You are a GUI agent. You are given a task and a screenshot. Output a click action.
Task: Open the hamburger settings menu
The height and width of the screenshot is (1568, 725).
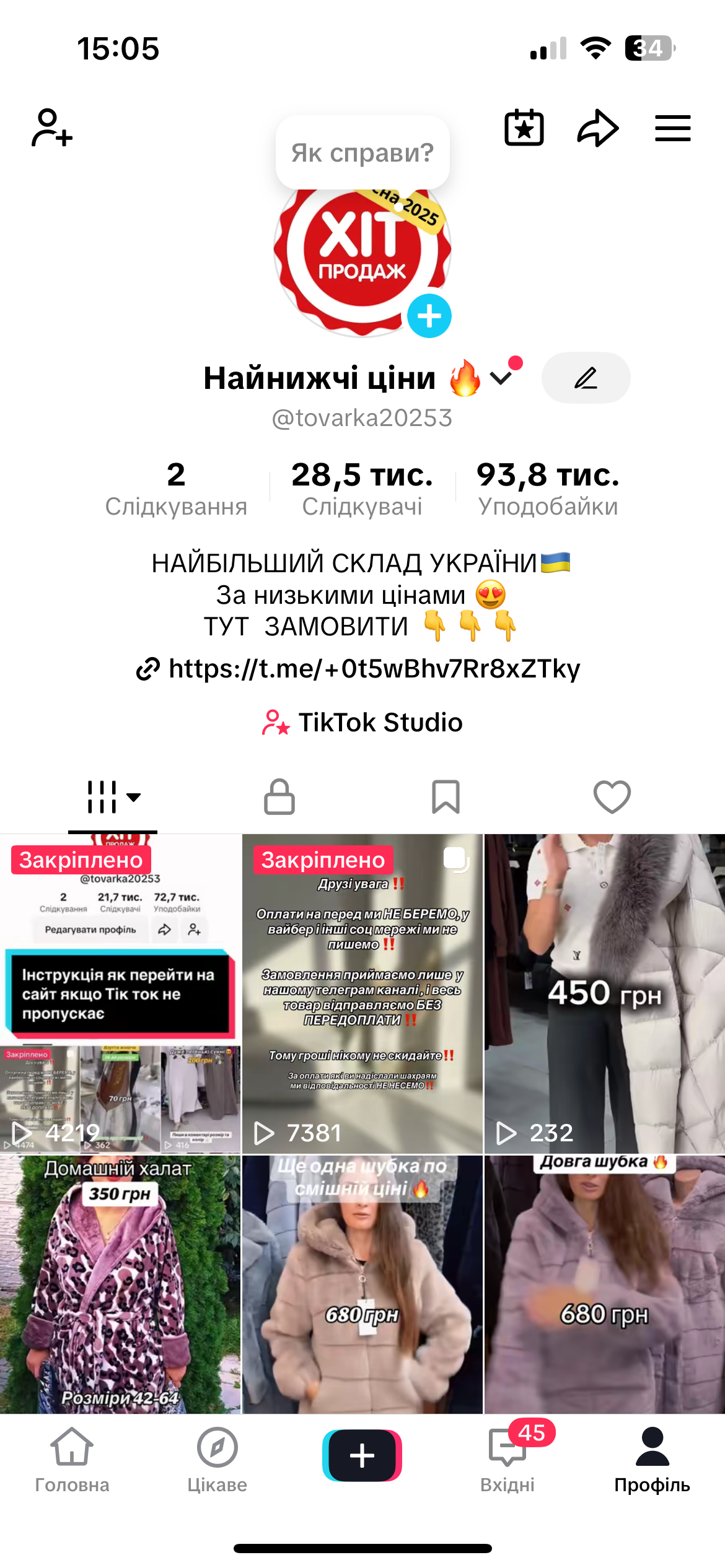673,128
